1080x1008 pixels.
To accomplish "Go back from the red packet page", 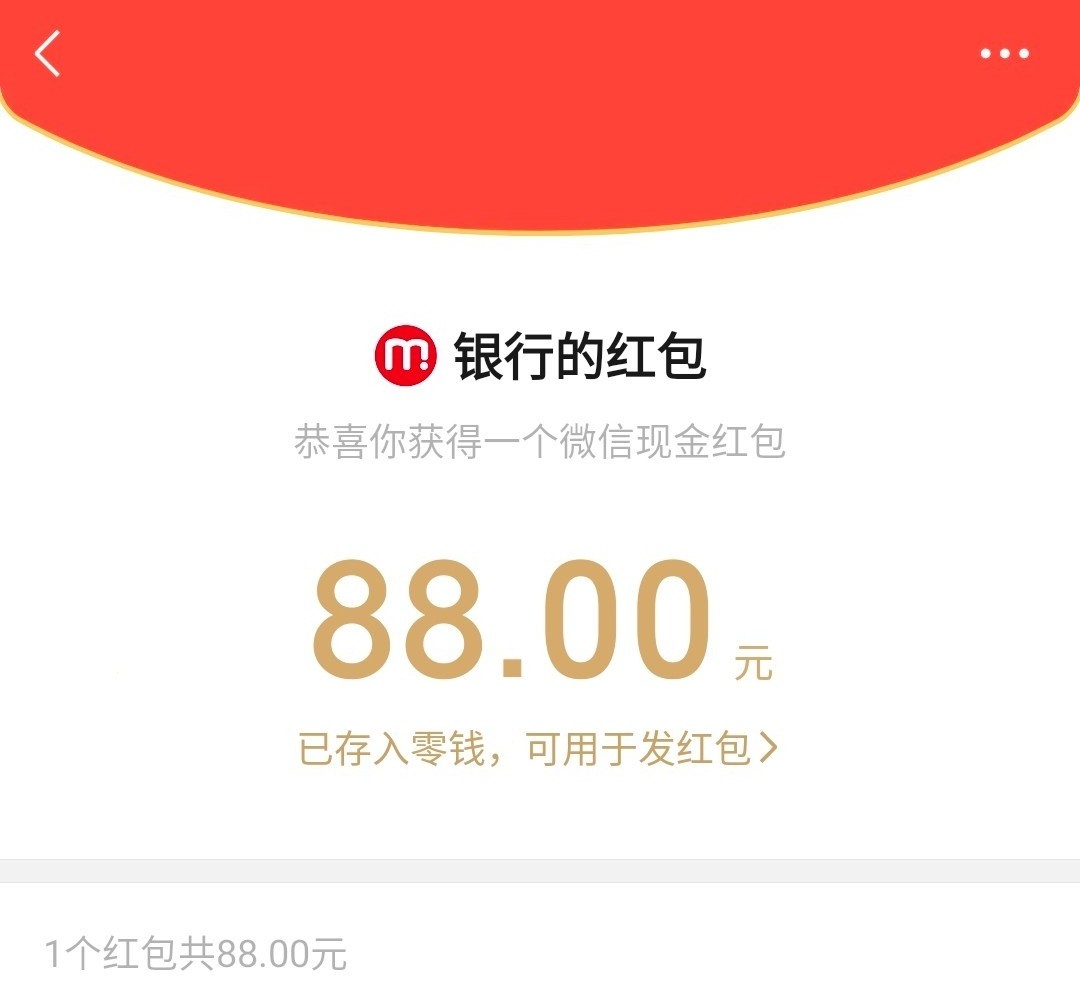I will [x=48, y=53].
